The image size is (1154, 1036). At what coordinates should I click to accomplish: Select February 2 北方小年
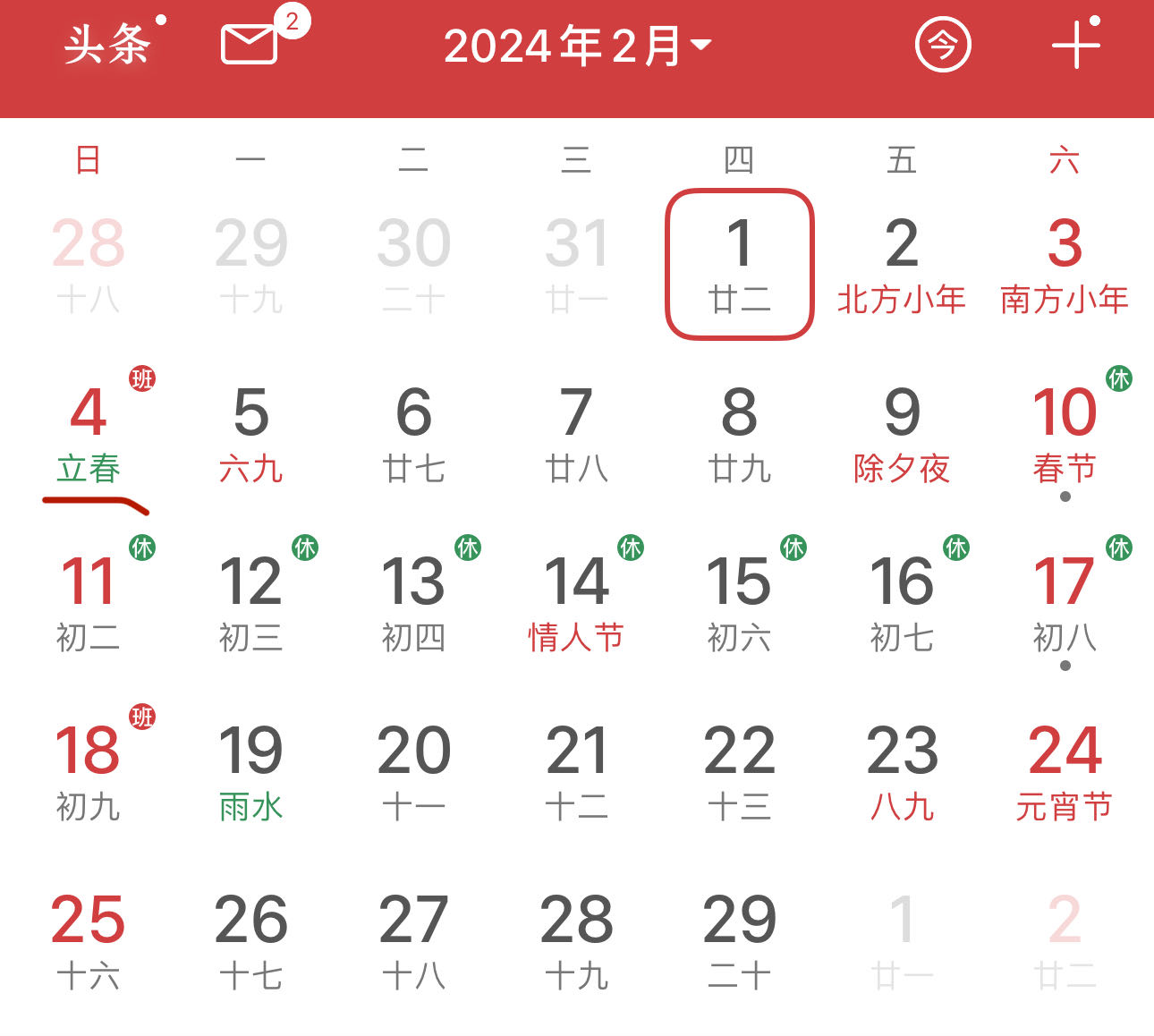902,264
